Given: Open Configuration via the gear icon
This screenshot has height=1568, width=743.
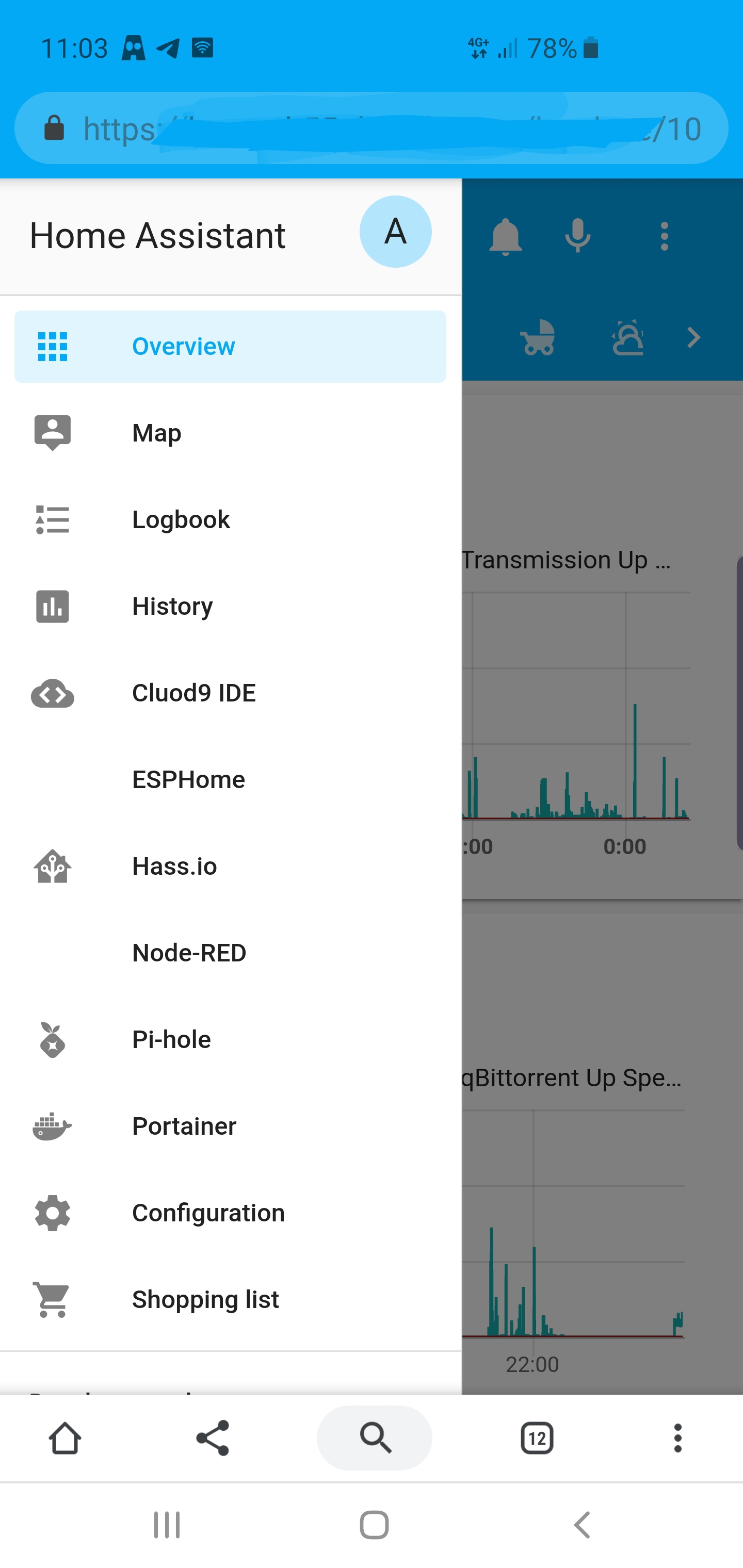Looking at the screenshot, I should pos(52,1213).
